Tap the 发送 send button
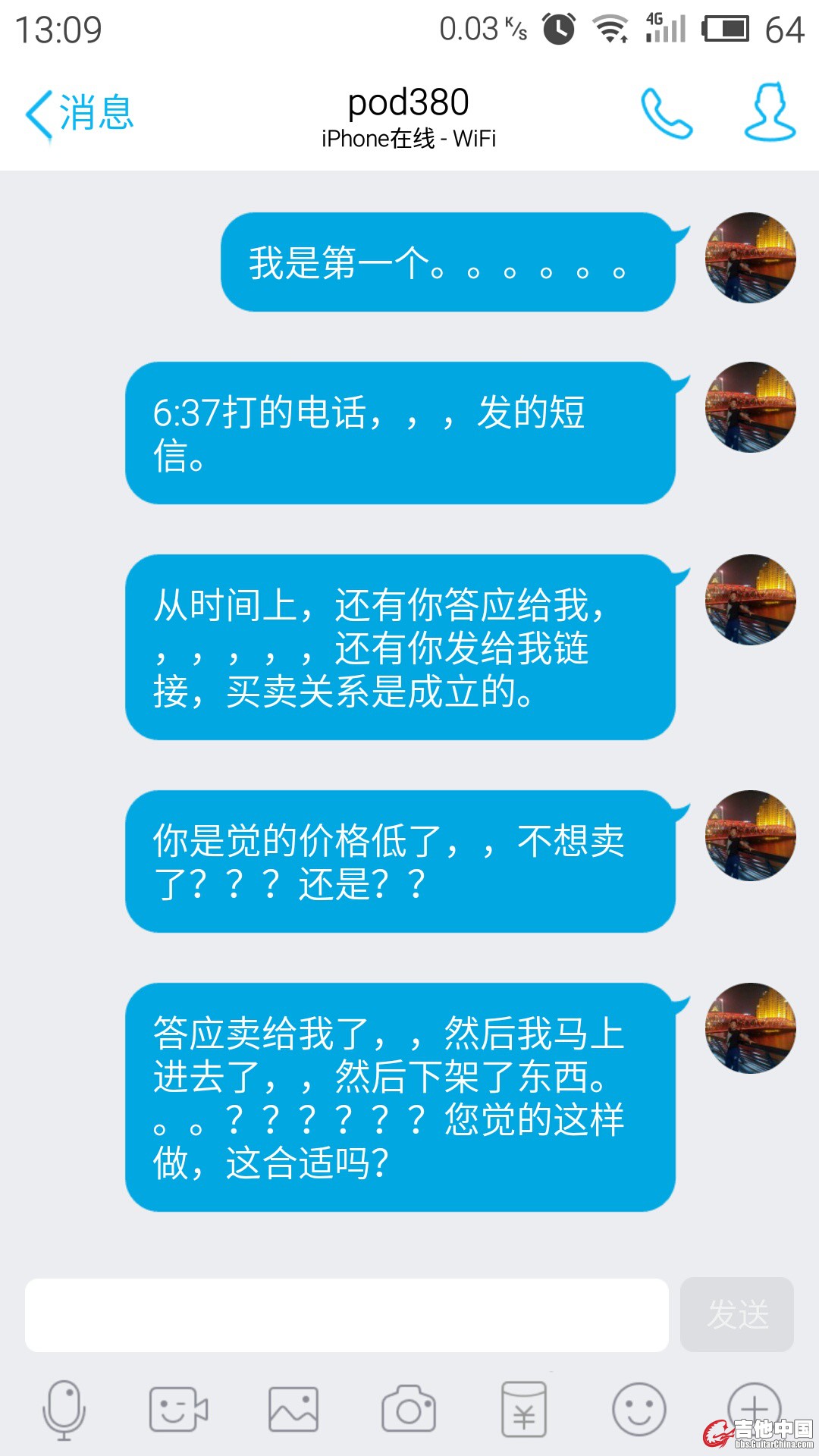The width and height of the screenshot is (819, 1456). point(736,1315)
